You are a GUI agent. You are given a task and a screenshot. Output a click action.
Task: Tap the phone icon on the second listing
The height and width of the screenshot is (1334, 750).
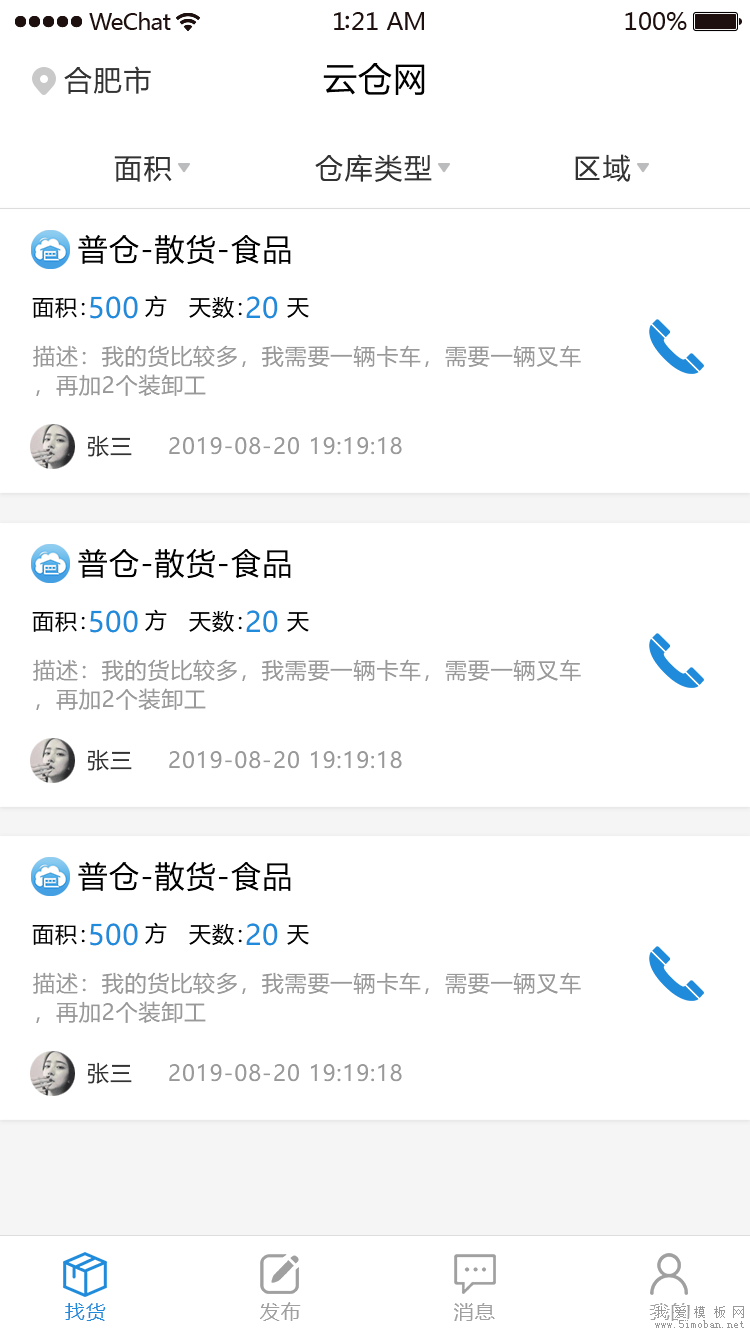(676, 661)
